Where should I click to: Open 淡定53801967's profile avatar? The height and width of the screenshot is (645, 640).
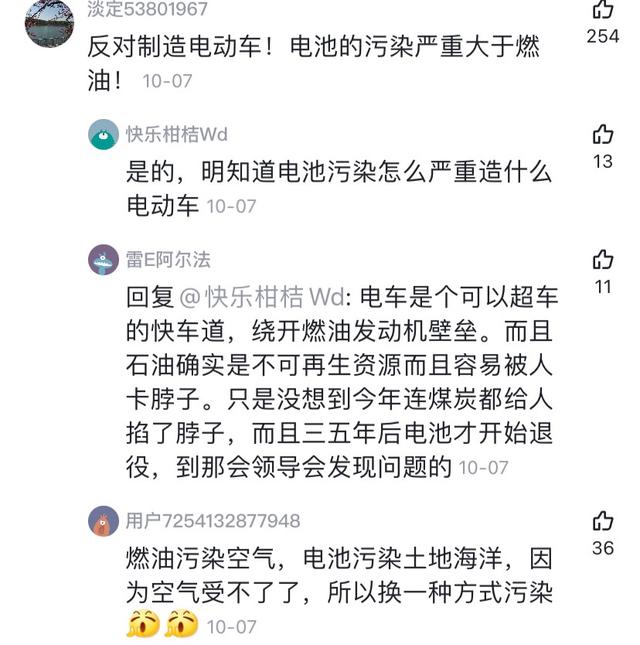49,22
